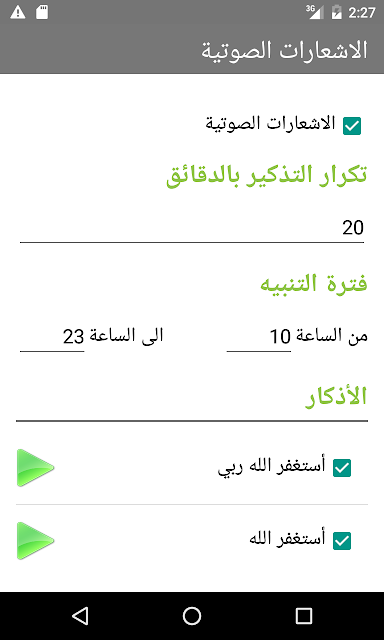Play the أستغفر الله ربي audio
This screenshot has width=384, height=640.
35,468
